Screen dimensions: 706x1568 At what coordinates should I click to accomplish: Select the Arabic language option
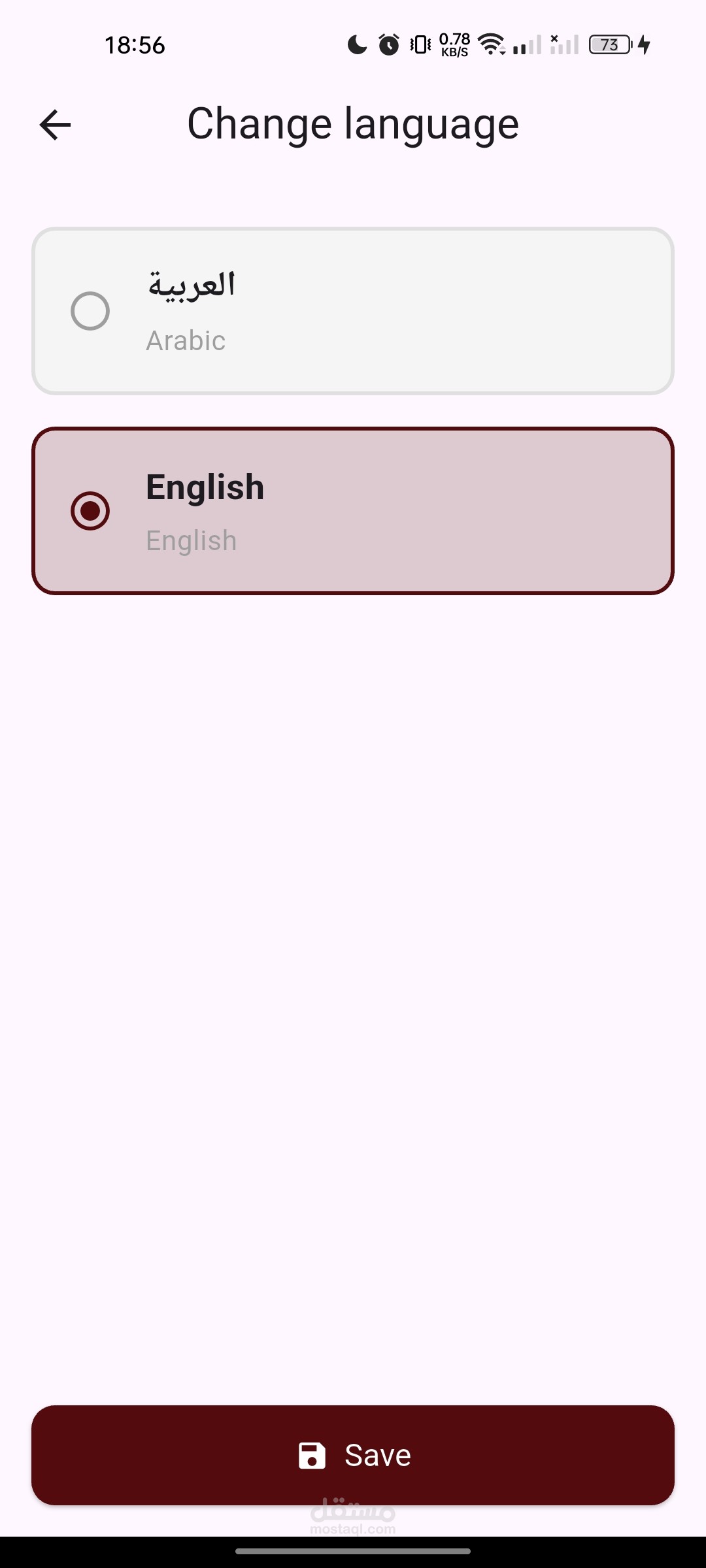353,311
